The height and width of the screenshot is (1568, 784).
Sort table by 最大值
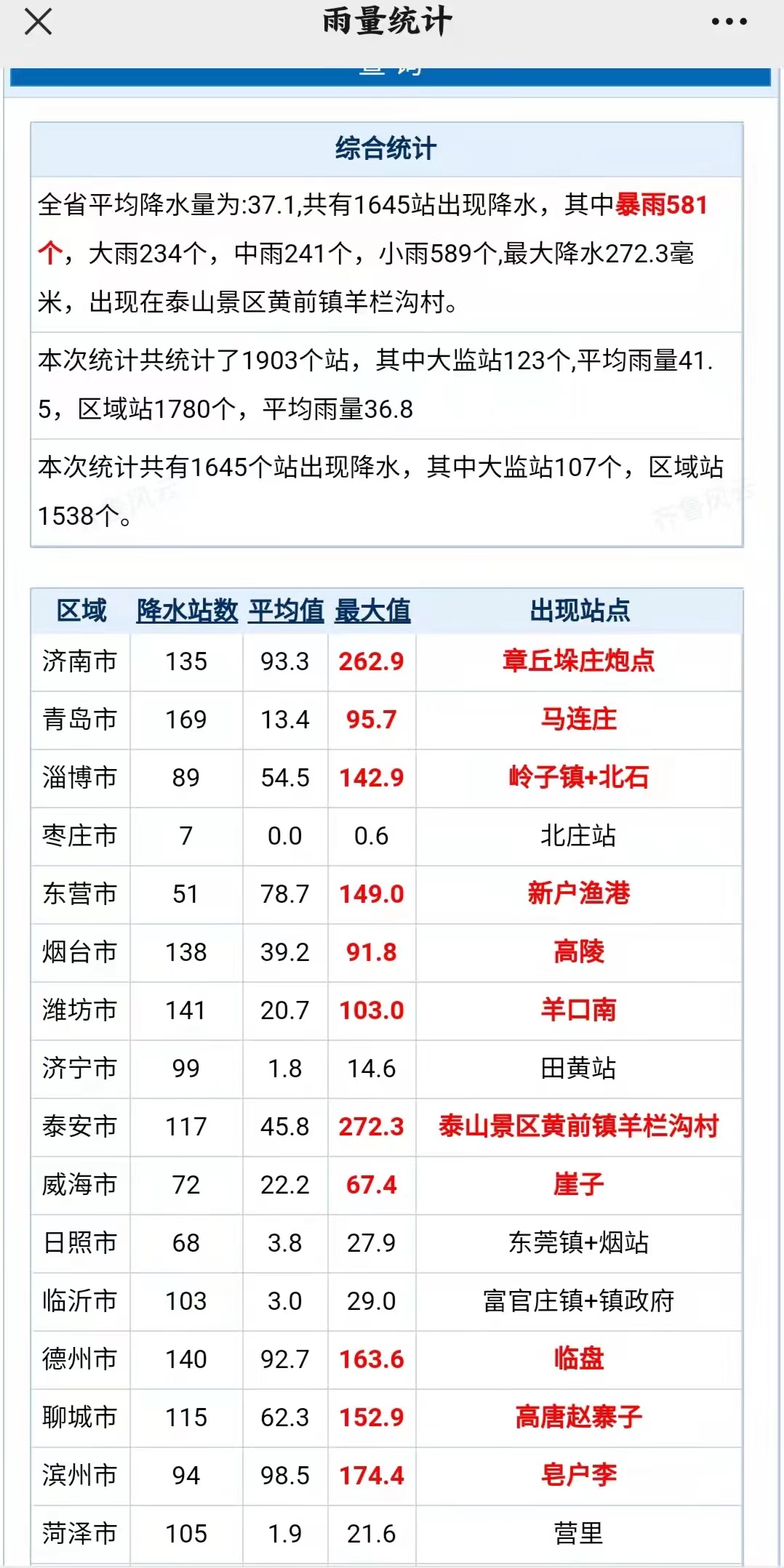372,611
